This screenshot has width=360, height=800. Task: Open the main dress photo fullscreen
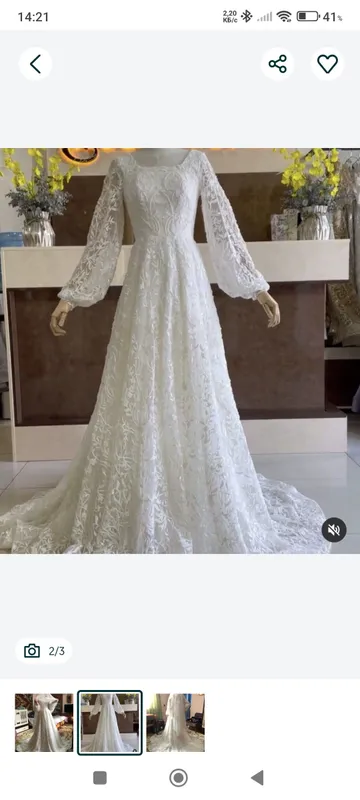180,351
